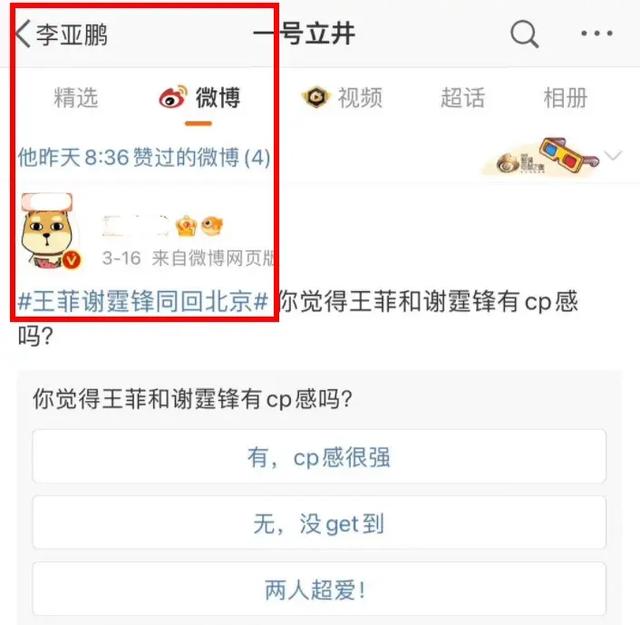Select the 微博 tab

coord(200,98)
